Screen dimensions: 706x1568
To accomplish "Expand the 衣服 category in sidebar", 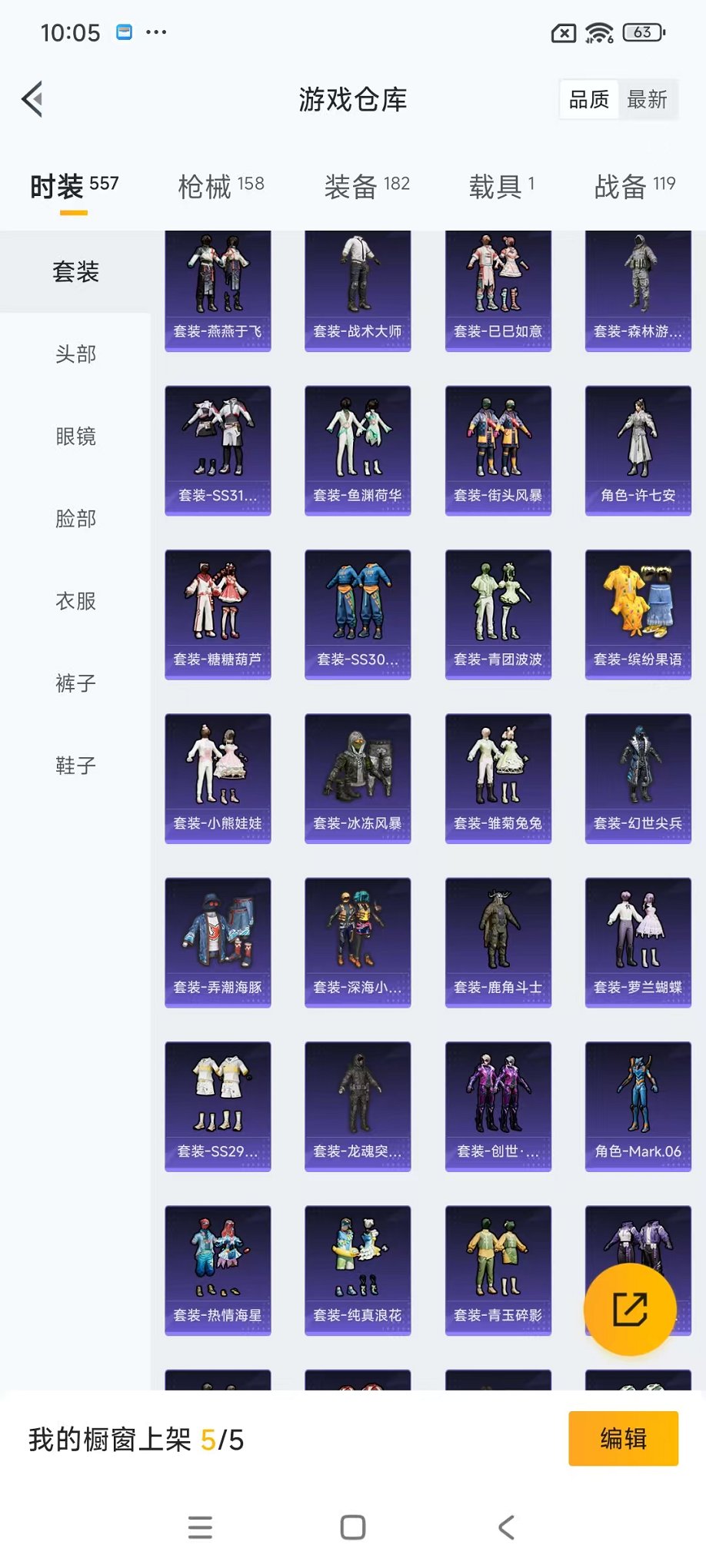I will pyautogui.click(x=75, y=602).
